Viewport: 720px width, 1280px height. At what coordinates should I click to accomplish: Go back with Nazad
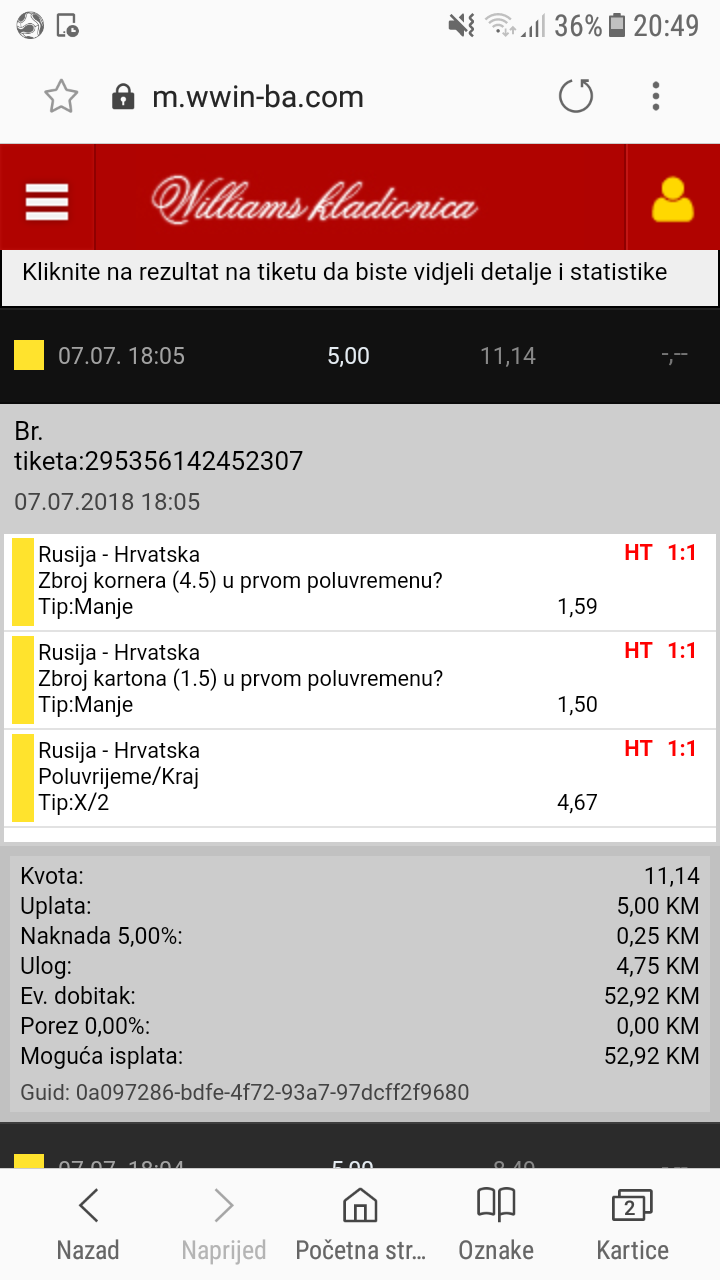pyautogui.click(x=88, y=1224)
